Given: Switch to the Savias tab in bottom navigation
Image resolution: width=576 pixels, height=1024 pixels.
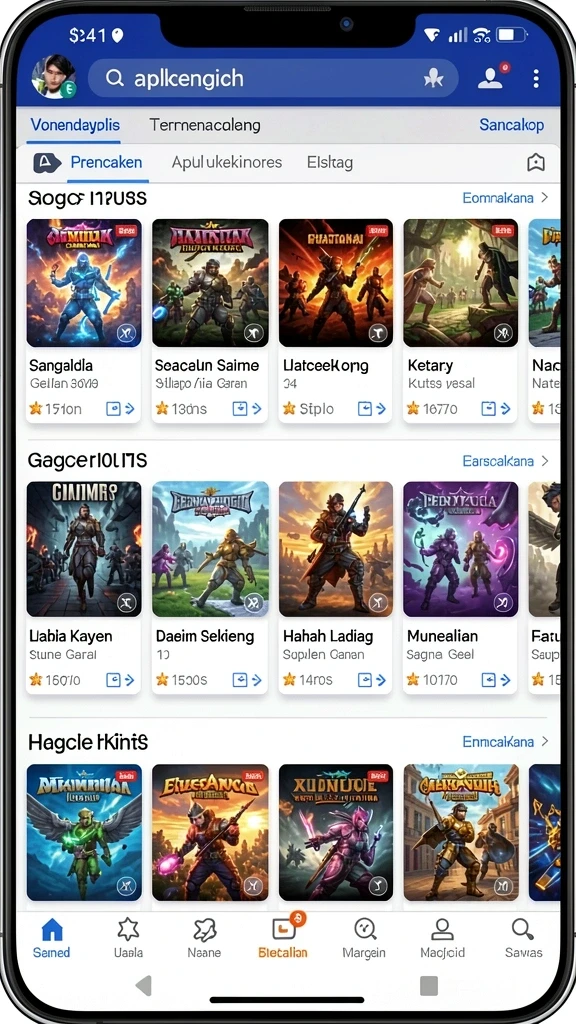Looking at the screenshot, I should pyautogui.click(x=523, y=938).
